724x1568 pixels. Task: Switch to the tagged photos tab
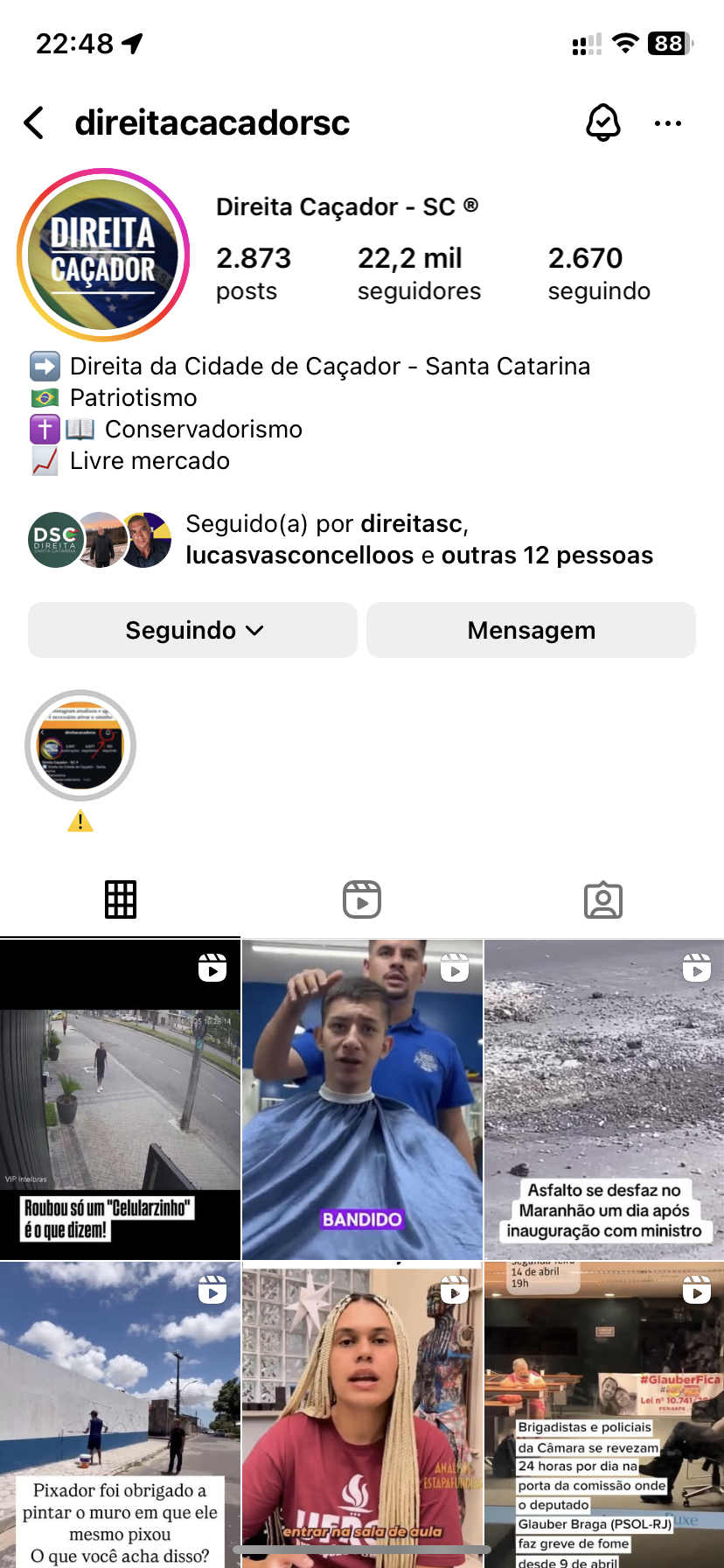[x=603, y=899]
